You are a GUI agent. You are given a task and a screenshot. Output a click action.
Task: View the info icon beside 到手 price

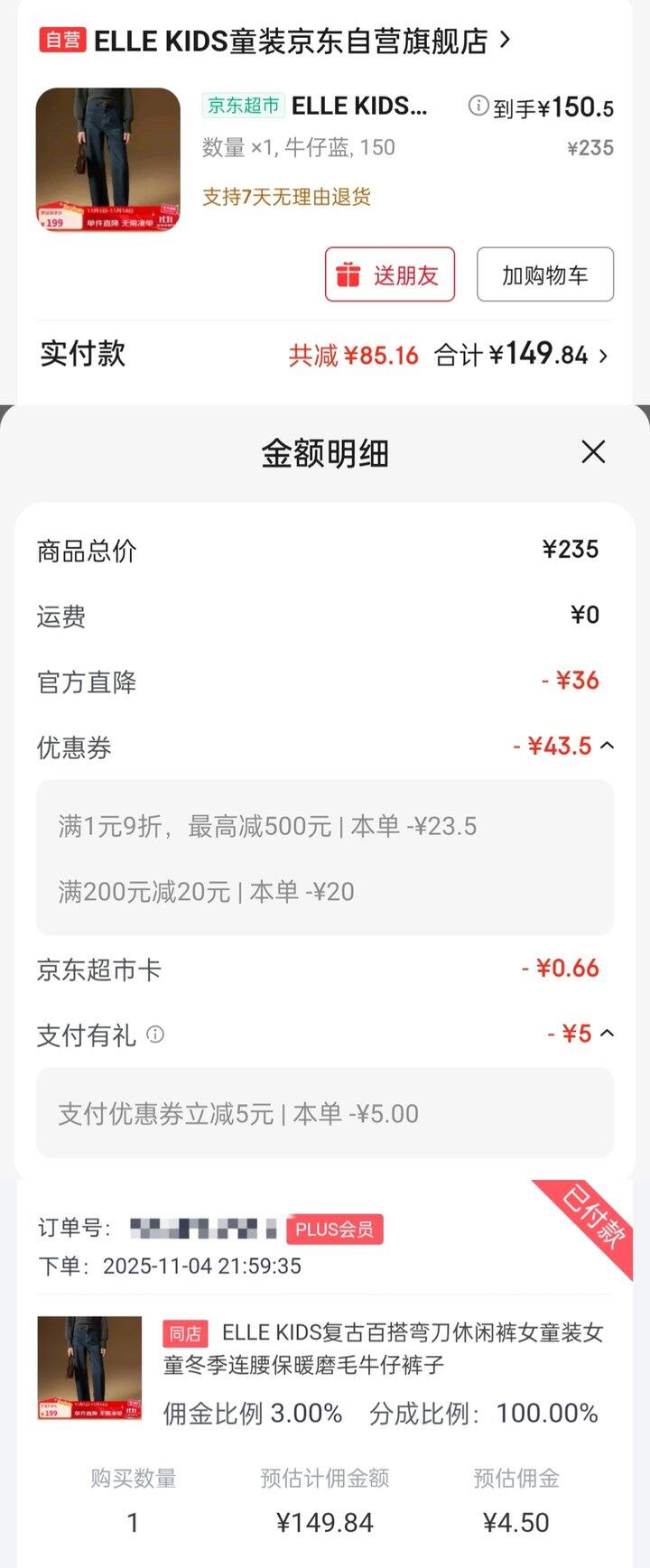(x=478, y=107)
